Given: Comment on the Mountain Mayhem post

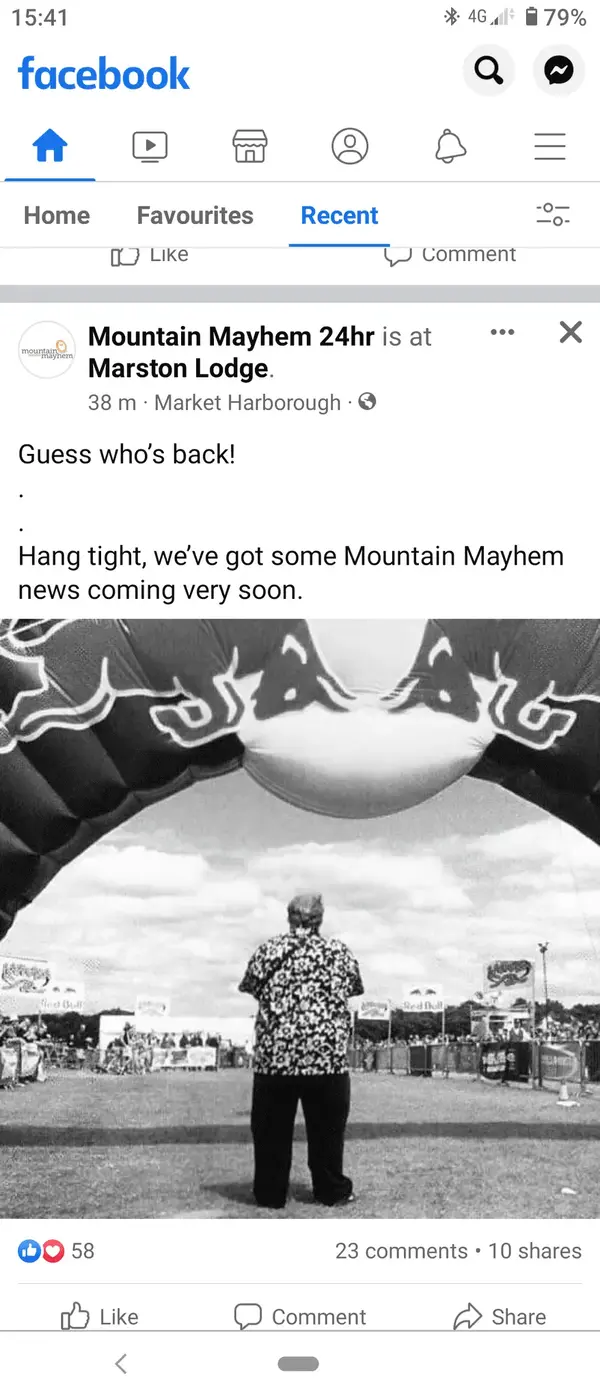Looking at the screenshot, I should tap(300, 1317).
